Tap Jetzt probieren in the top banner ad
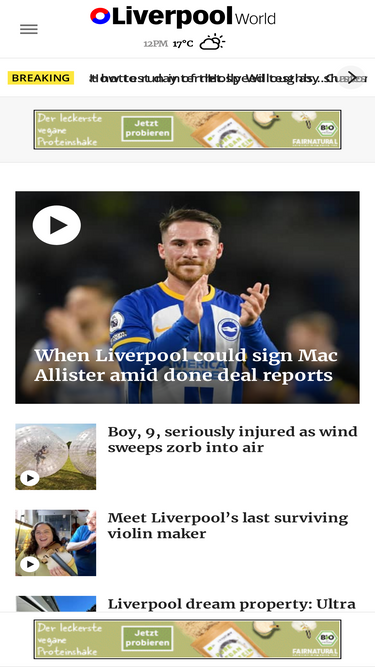This screenshot has width=375, height=667. [147, 128]
